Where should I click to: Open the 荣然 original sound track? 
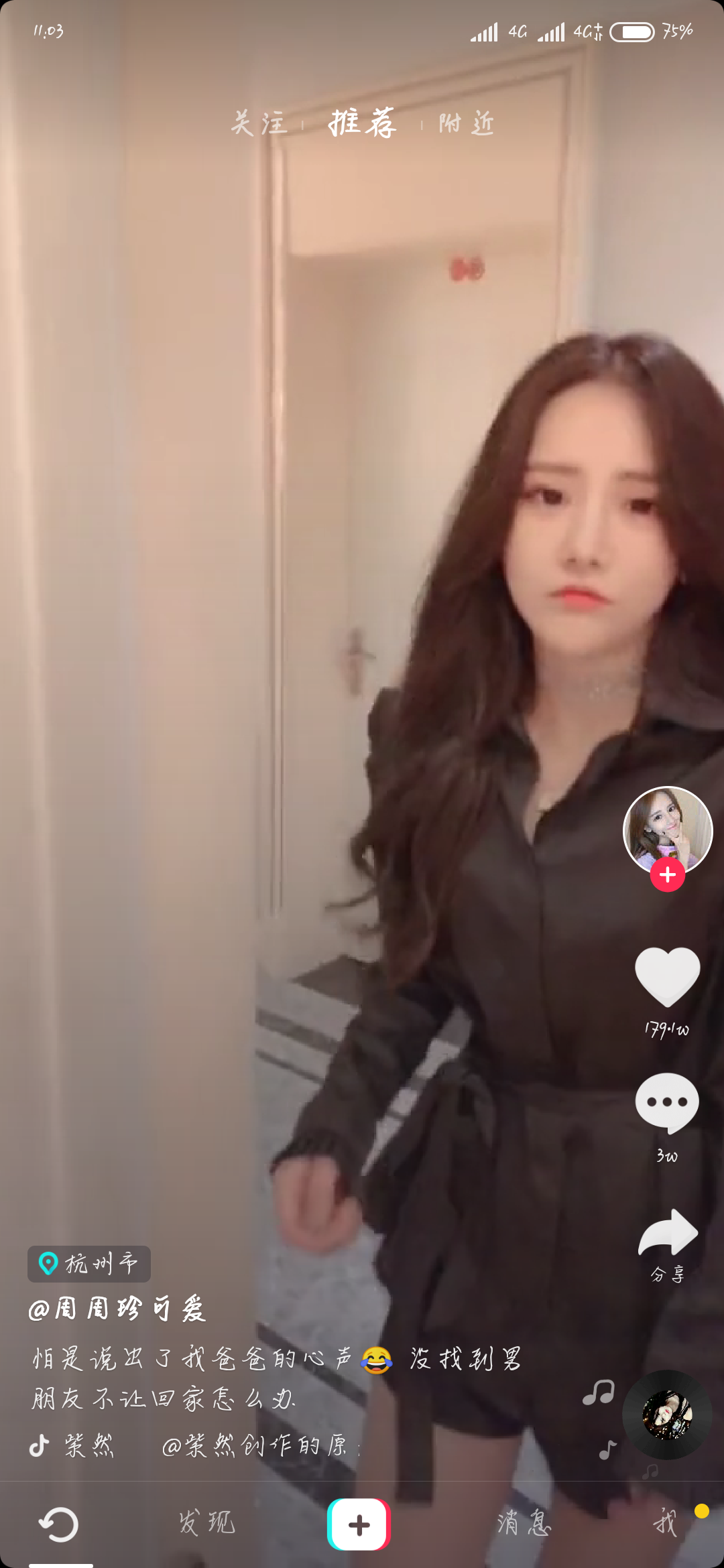coord(194,1445)
